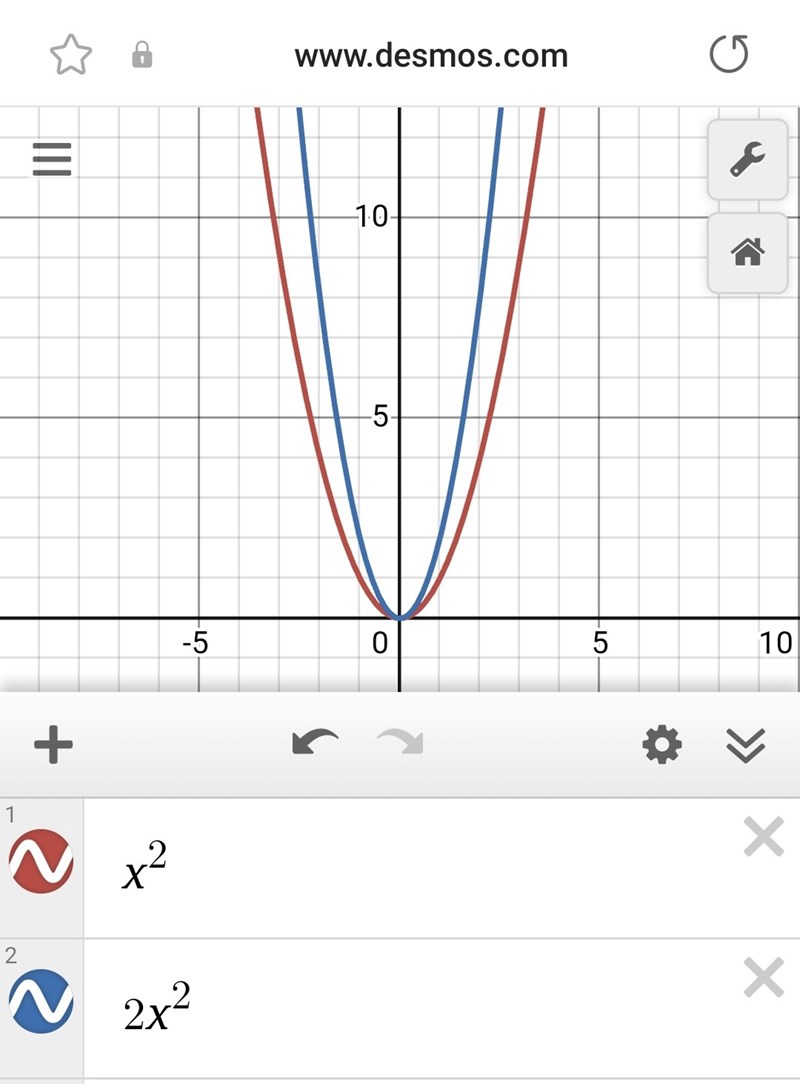Screen dimensions: 800x1084
Task: Edit the 2x² expression field
Action: (x=400, y=1006)
